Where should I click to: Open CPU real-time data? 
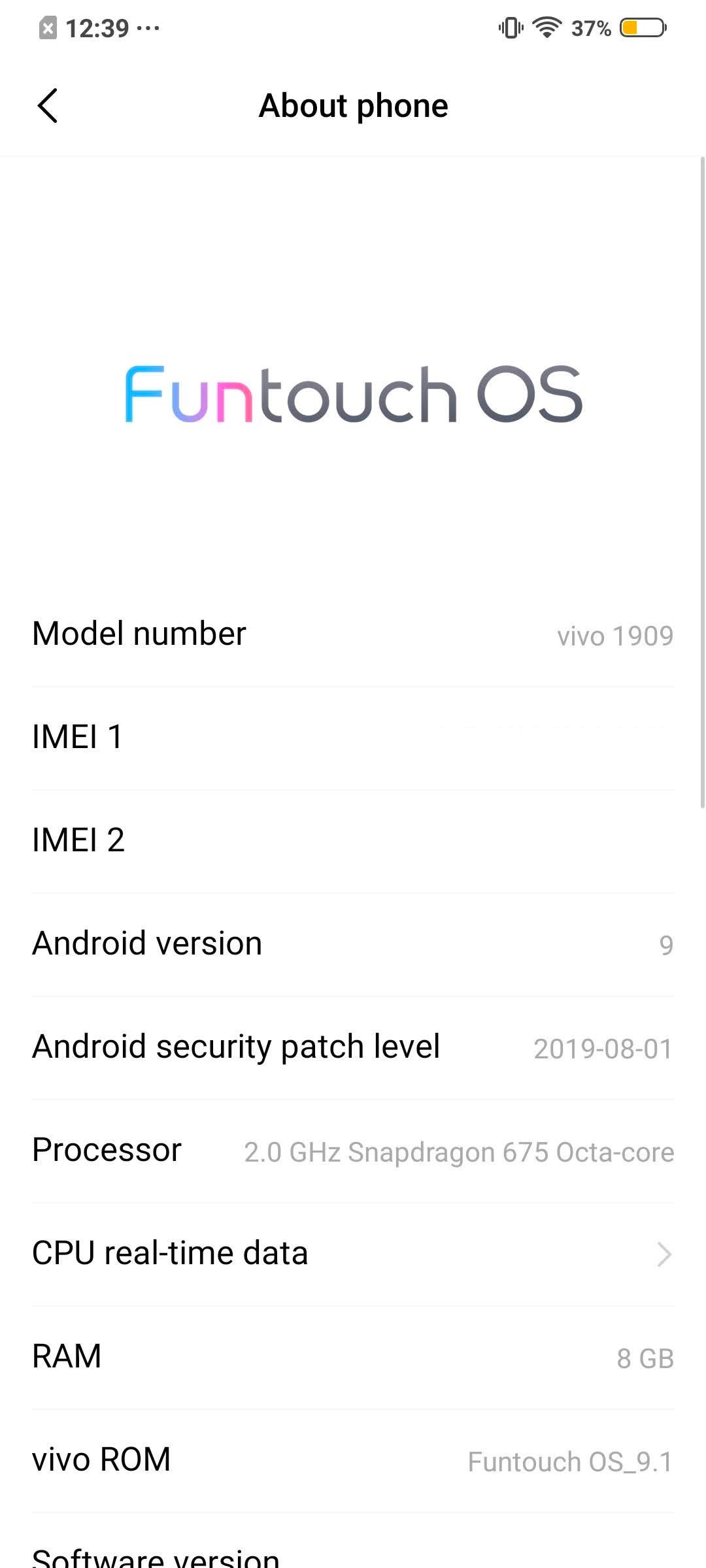(353, 1254)
